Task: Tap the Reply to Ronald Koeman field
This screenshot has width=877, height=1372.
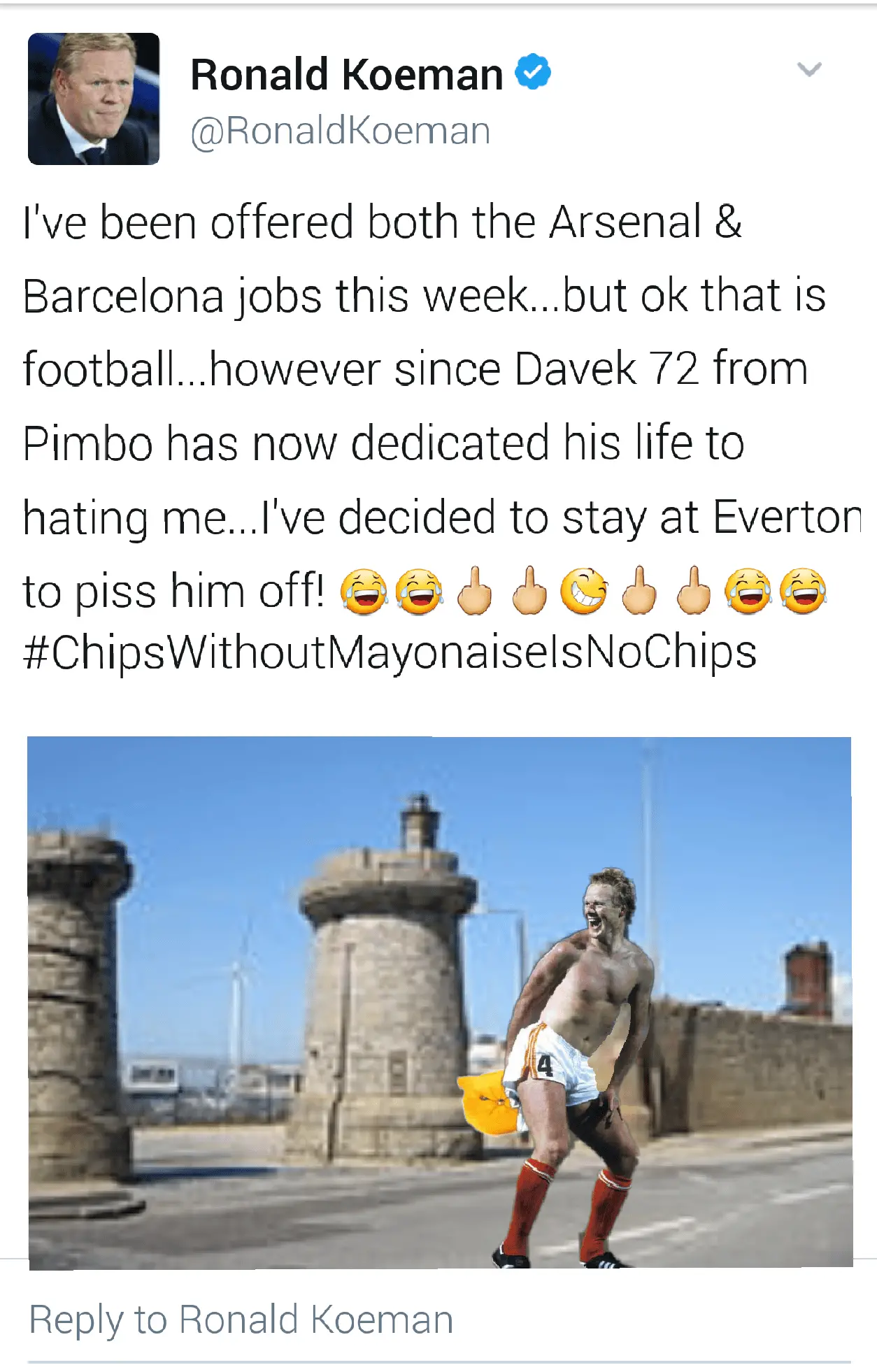Action: 241,1320
